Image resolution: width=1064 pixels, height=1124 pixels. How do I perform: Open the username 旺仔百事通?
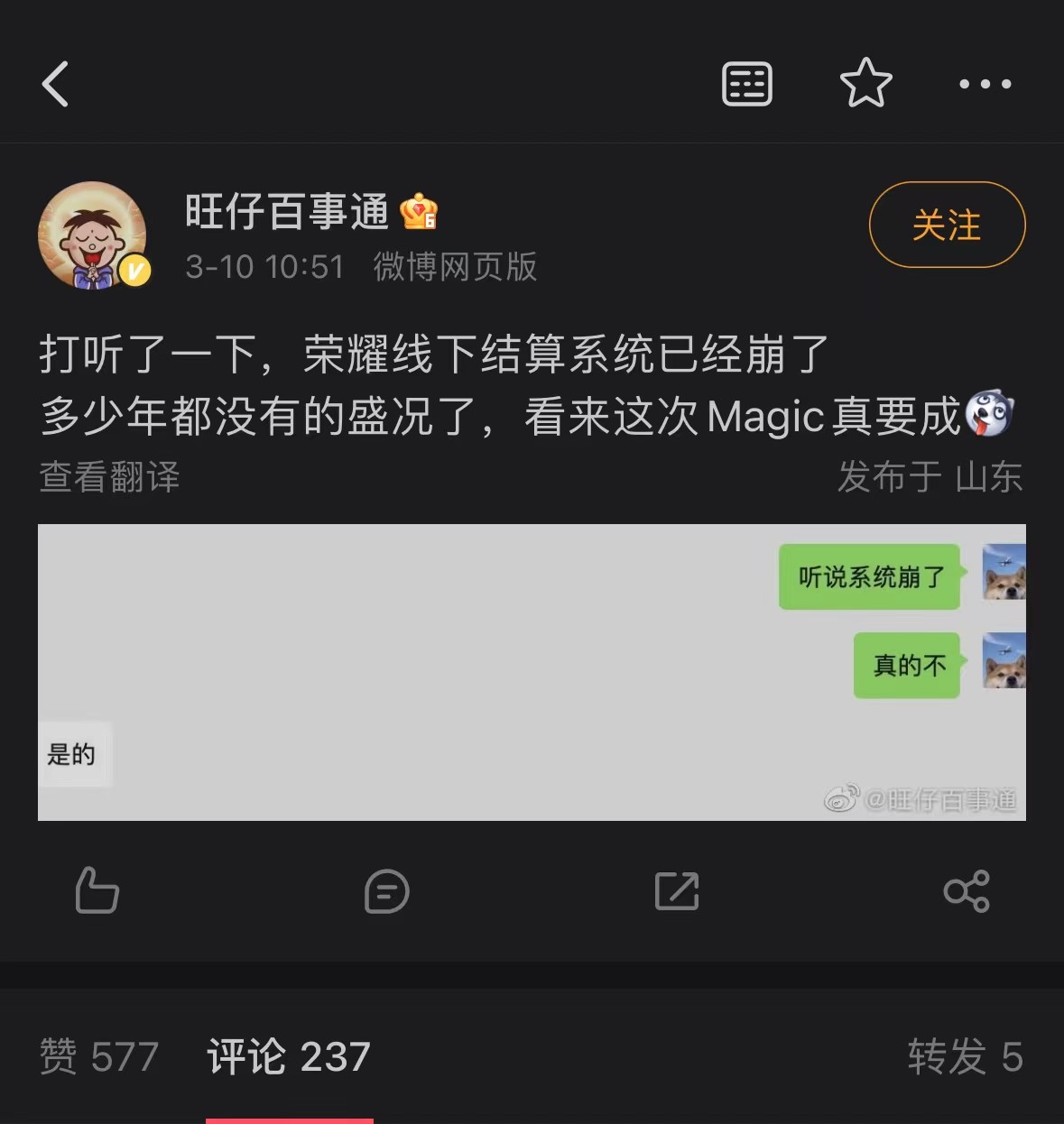(287, 212)
